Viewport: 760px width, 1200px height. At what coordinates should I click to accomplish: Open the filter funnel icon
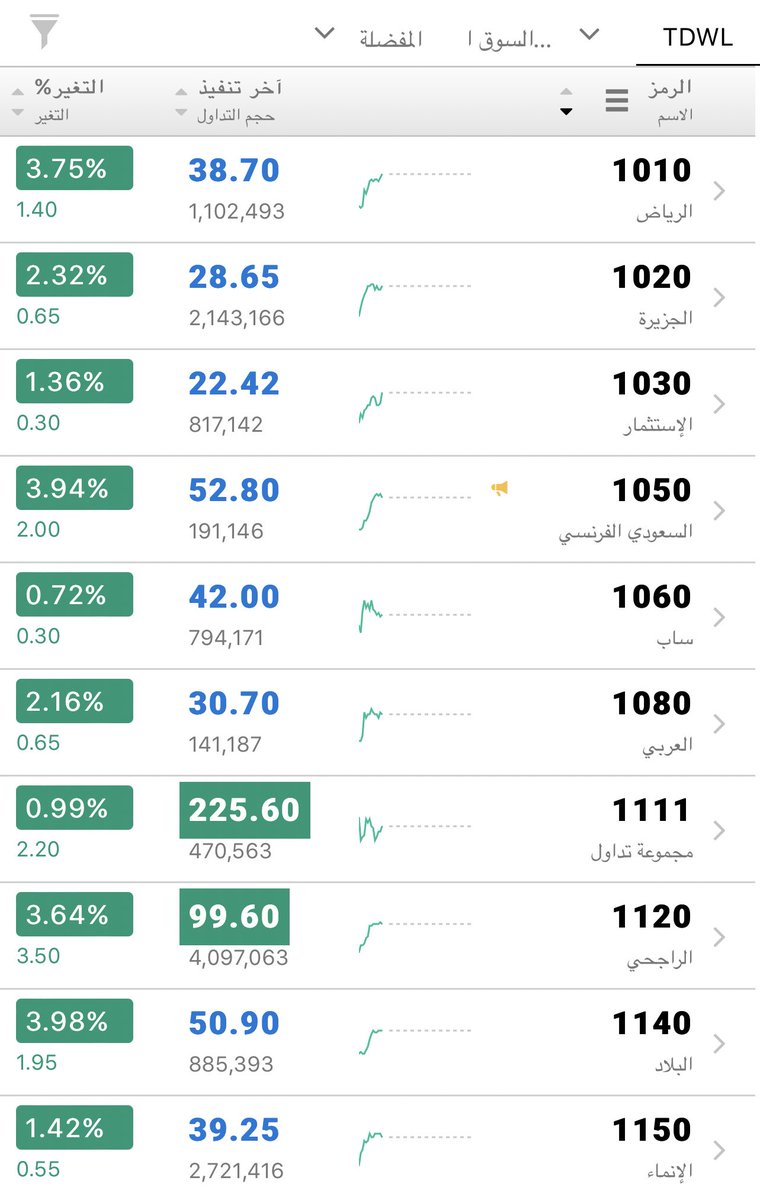[45, 32]
